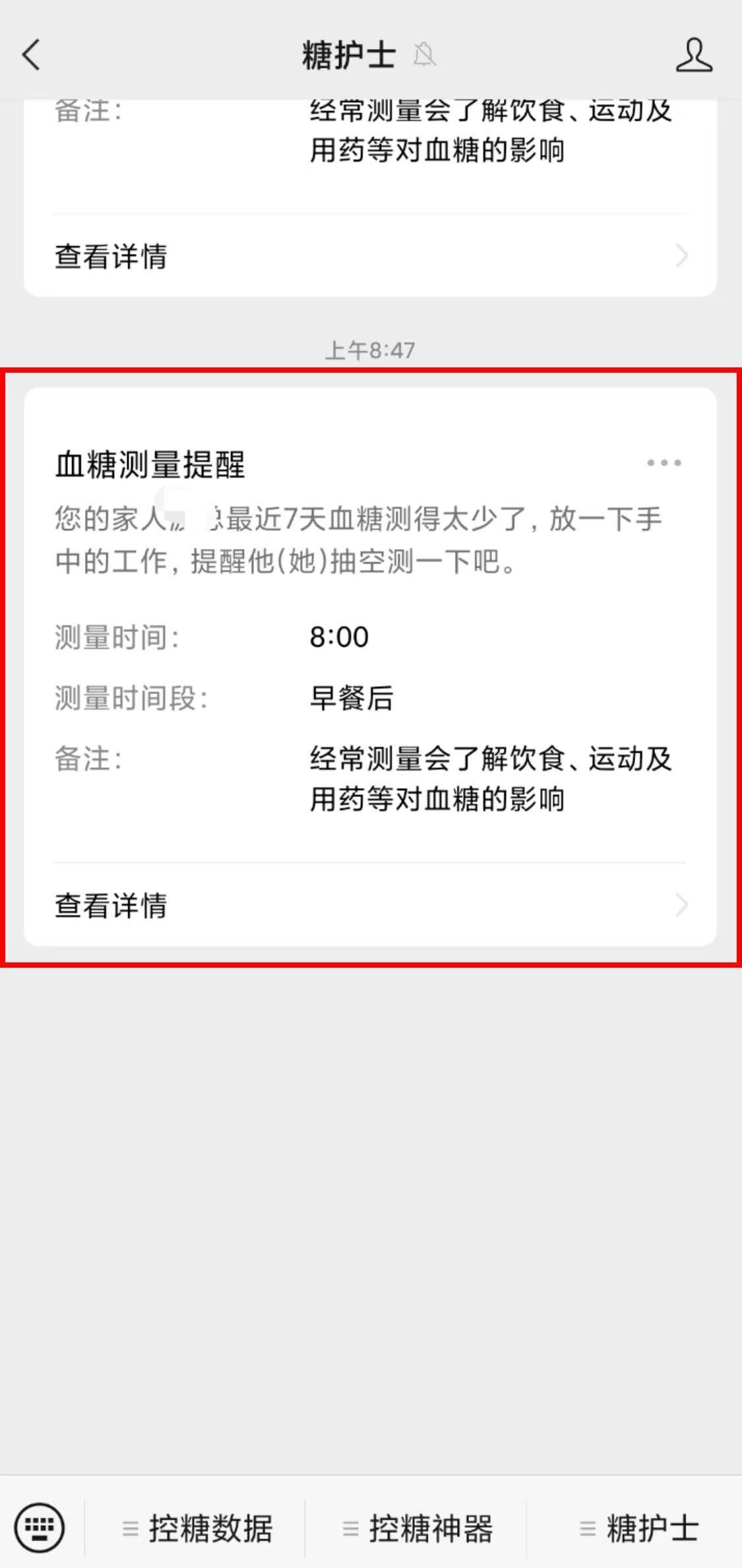The image size is (742, 1568).
Task: Open the 控糖神器 menu
Action: (x=417, y=1528)
